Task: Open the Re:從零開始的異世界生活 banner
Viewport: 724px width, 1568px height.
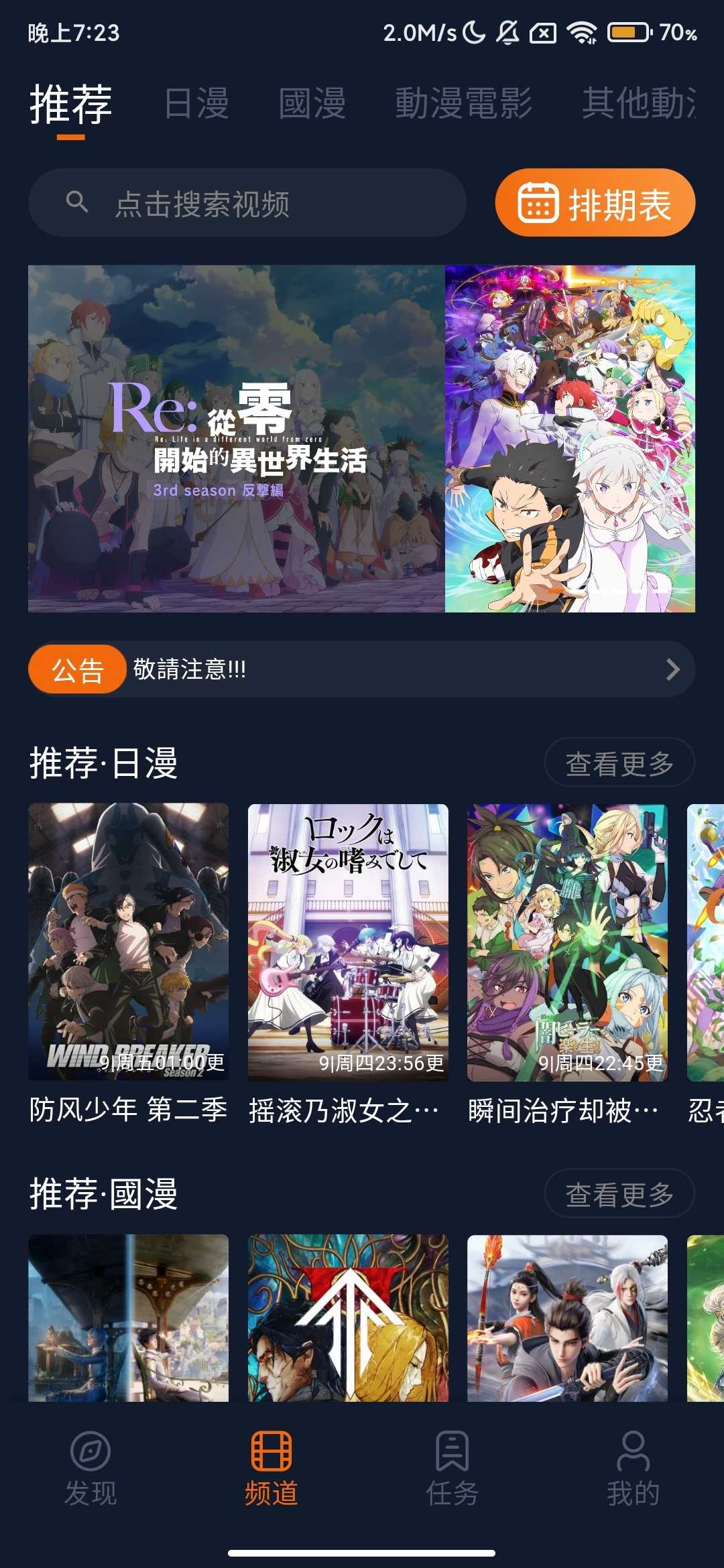Action: (361, 439)
